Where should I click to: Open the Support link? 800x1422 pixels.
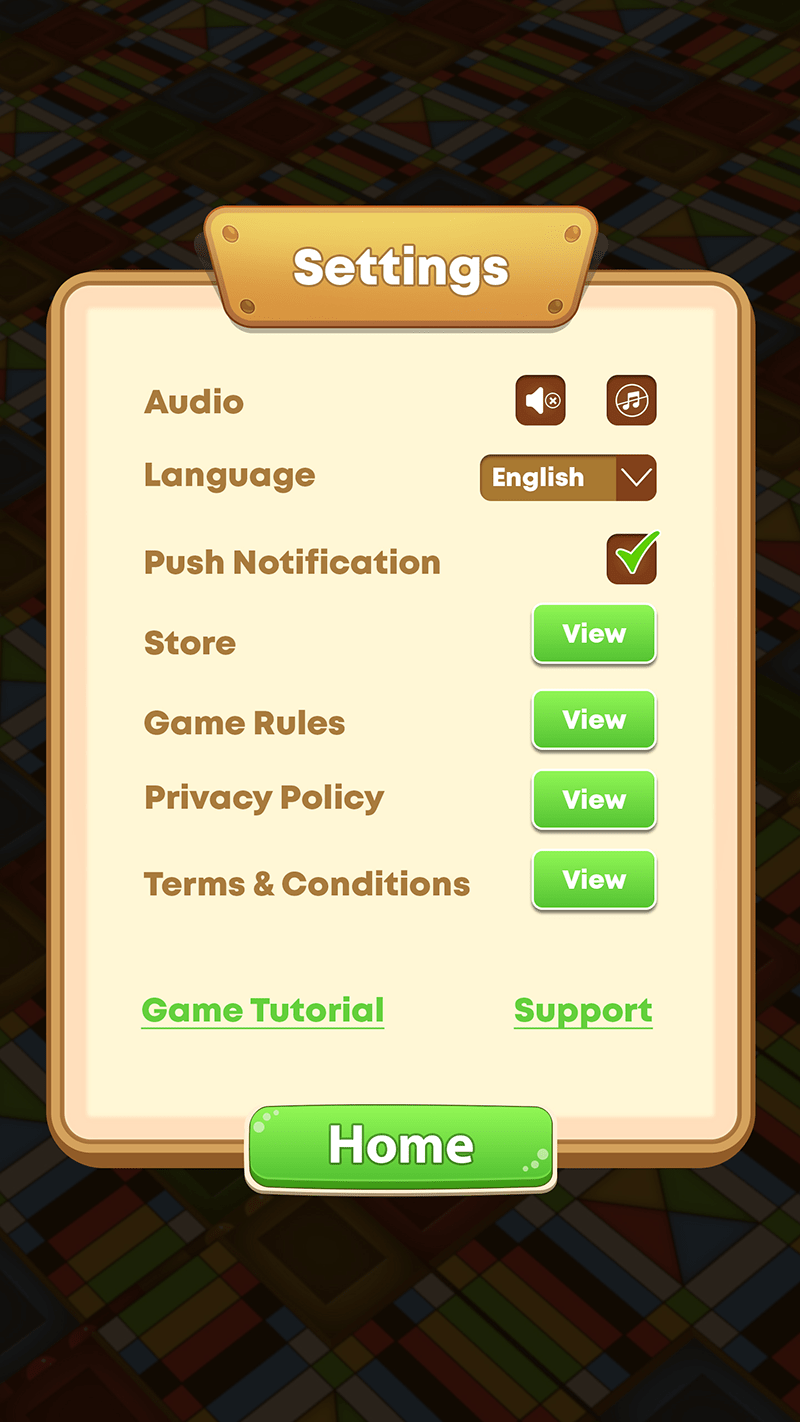(x=583, y=1010)
